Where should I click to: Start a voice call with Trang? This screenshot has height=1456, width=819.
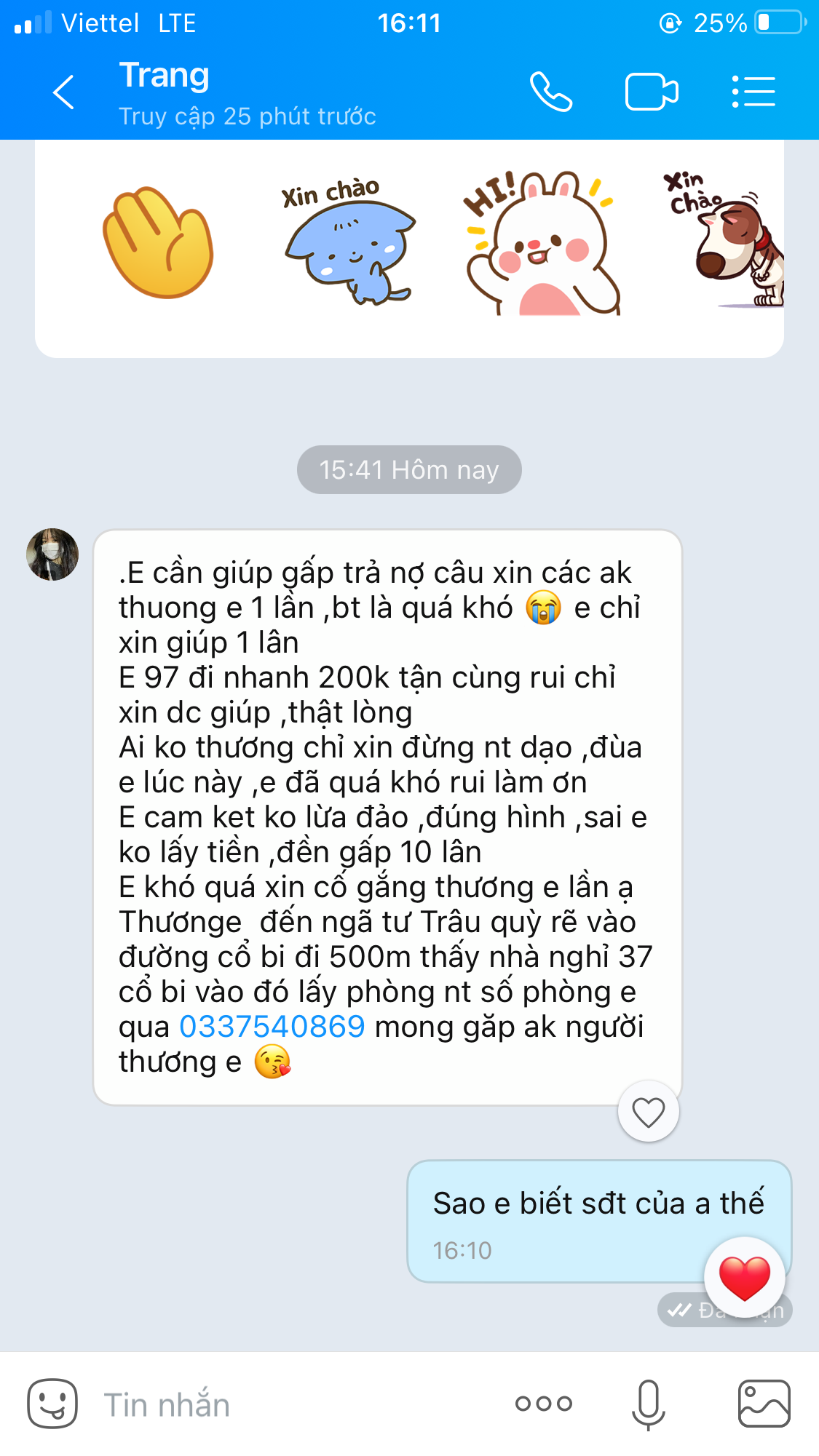(551, 92)
